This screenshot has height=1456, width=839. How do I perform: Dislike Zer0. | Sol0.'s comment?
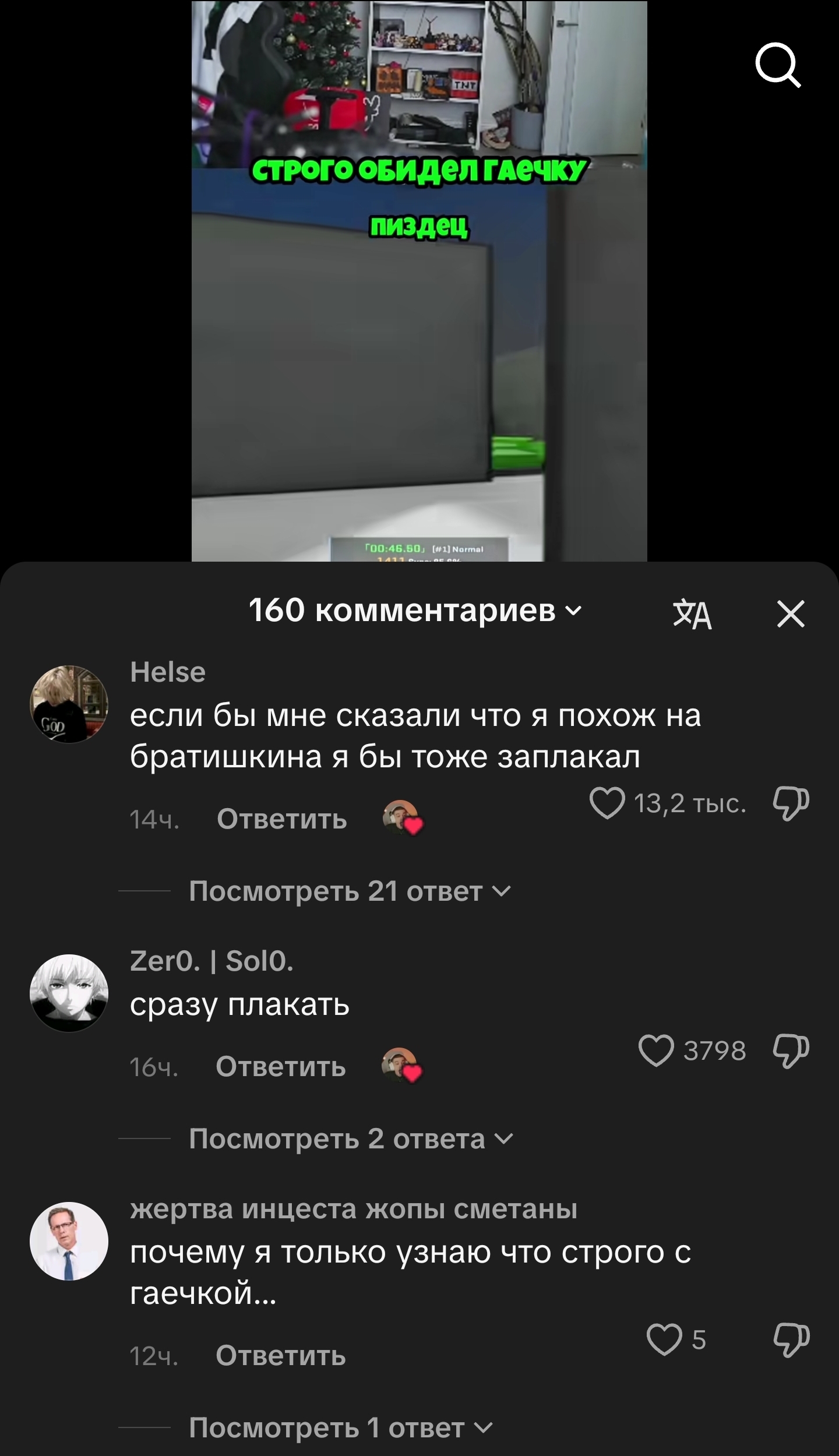point(791,1050)
